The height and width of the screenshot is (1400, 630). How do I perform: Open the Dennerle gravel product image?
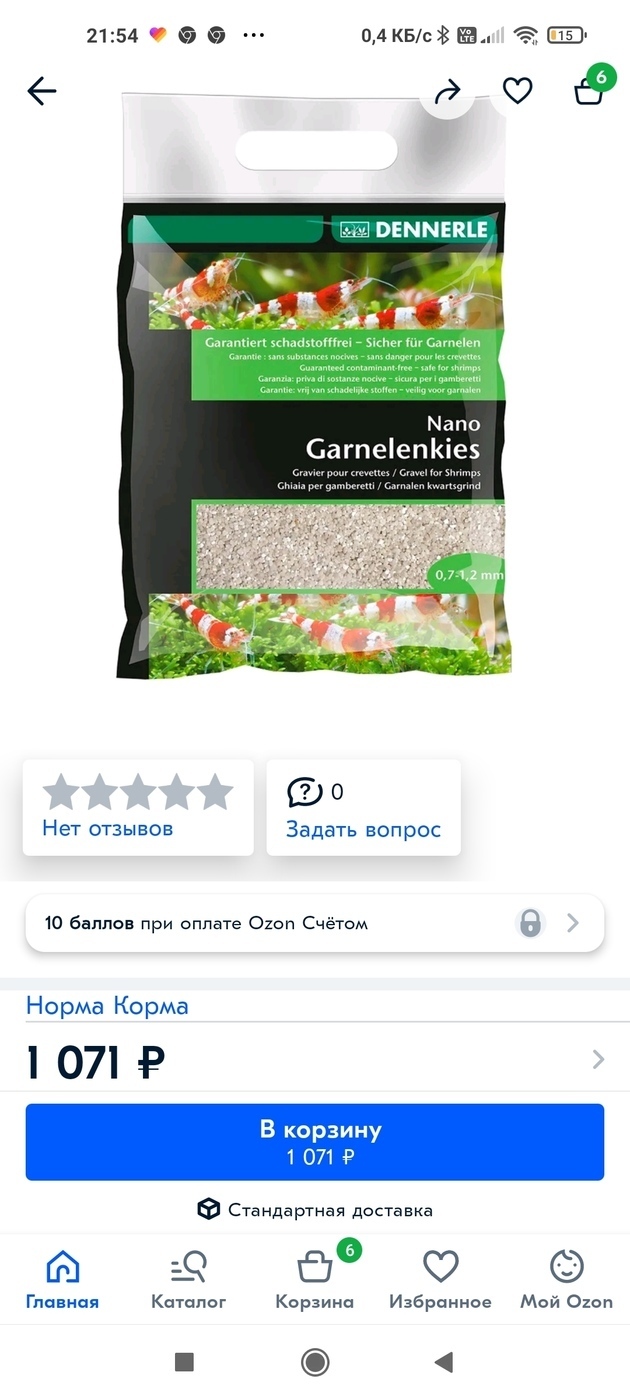click(x=315, y=385)
